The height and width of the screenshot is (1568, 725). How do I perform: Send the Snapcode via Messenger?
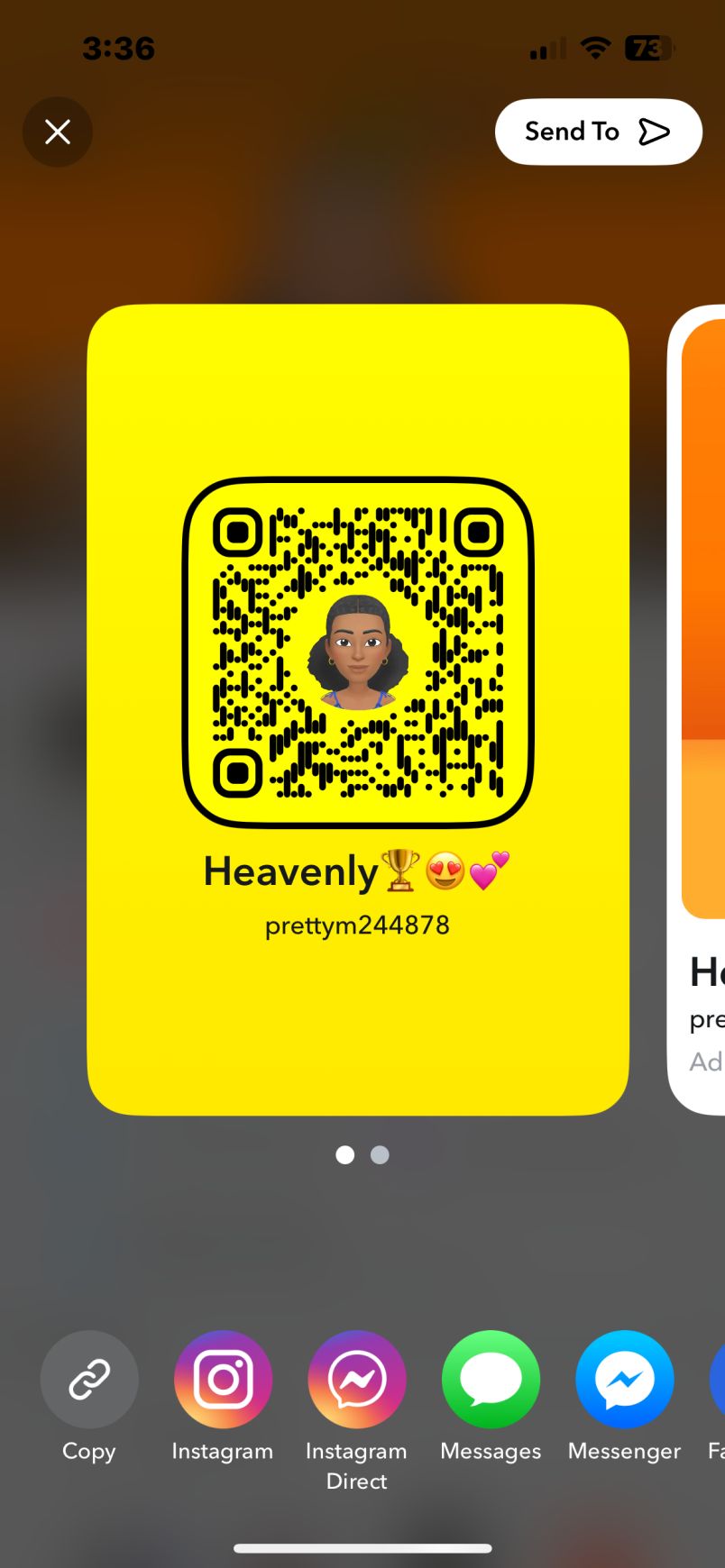624,1380
